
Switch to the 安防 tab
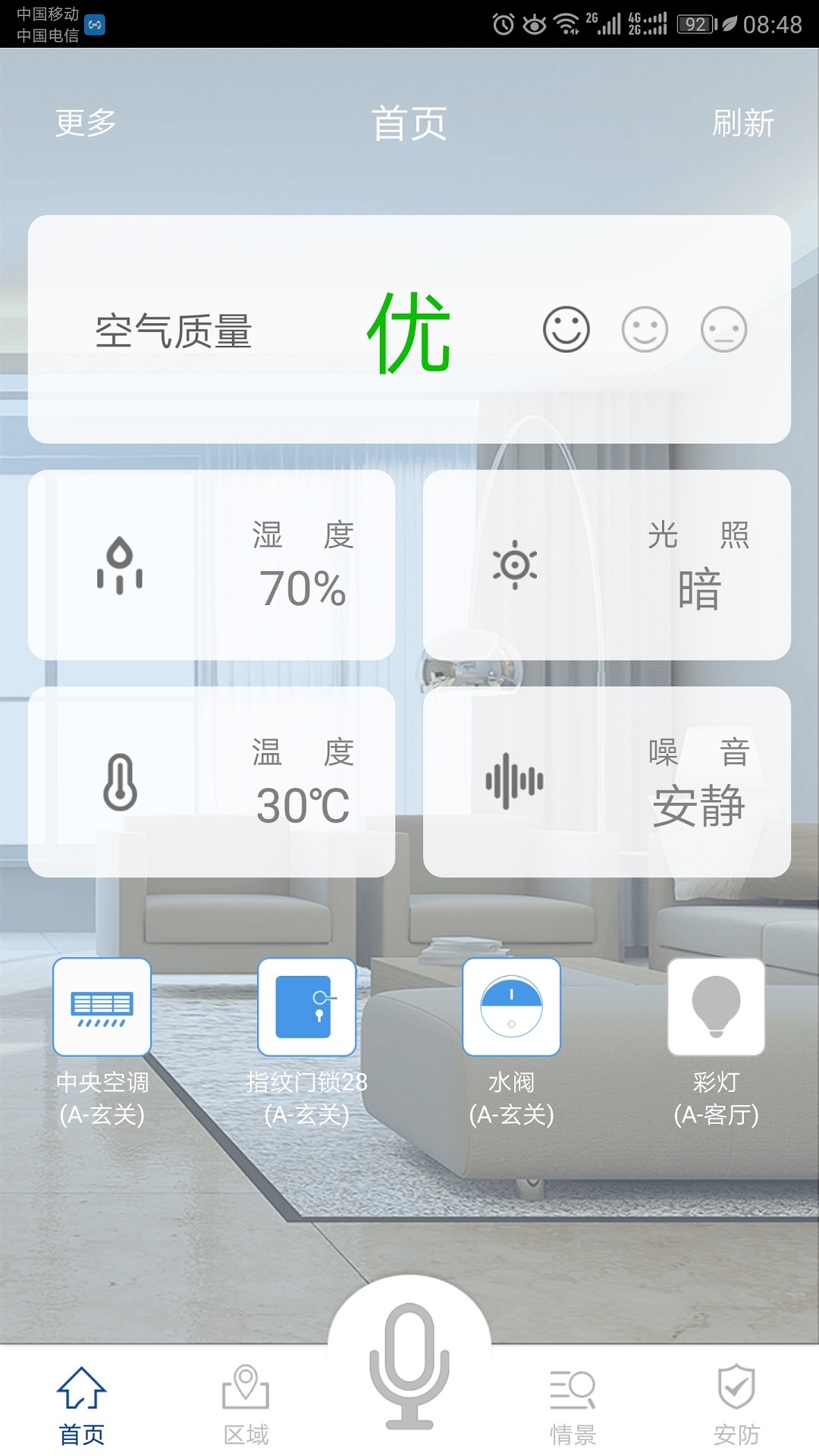(736, 1404)
